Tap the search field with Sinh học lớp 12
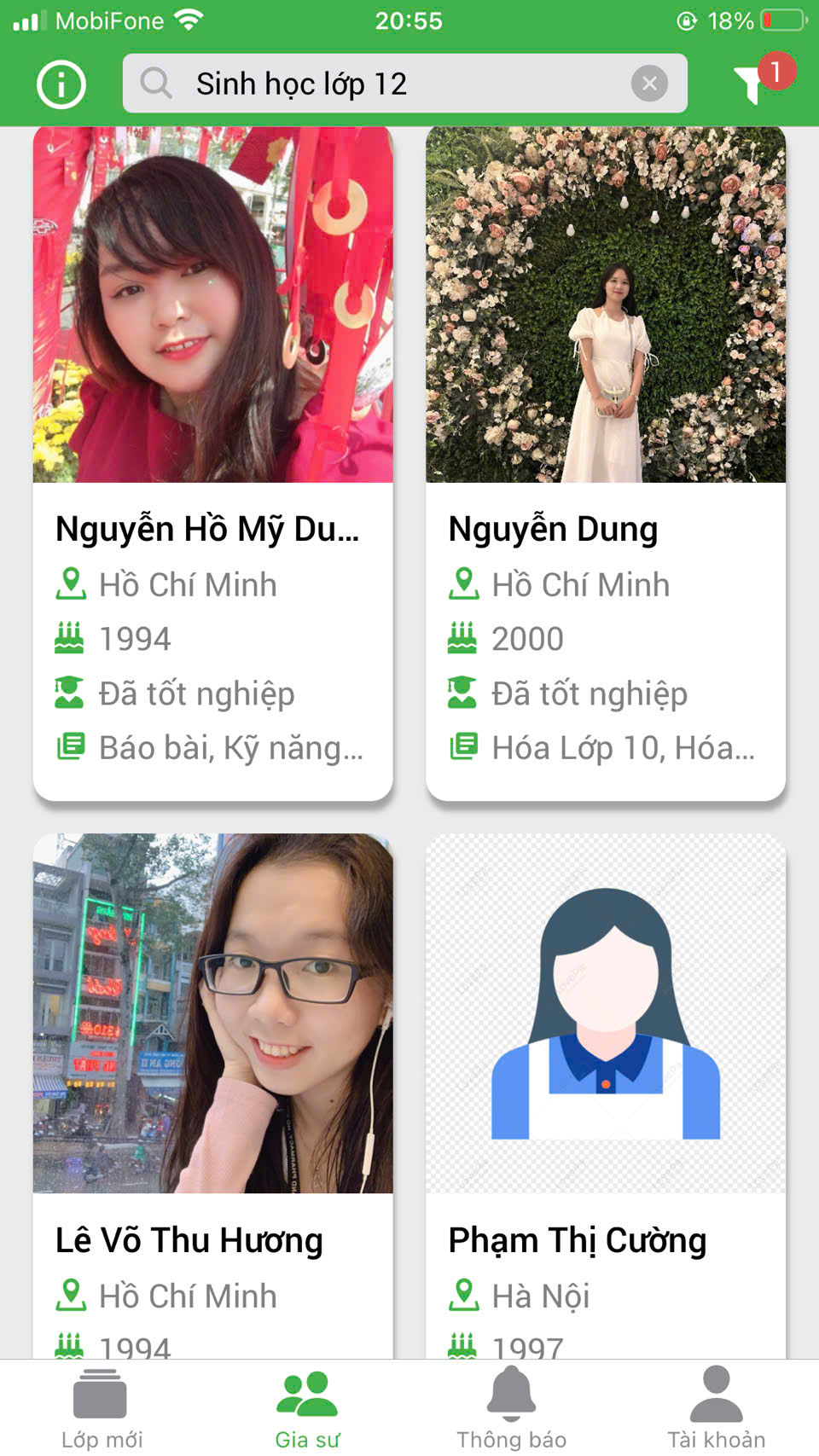The image size is (819, 1456). 384,84
